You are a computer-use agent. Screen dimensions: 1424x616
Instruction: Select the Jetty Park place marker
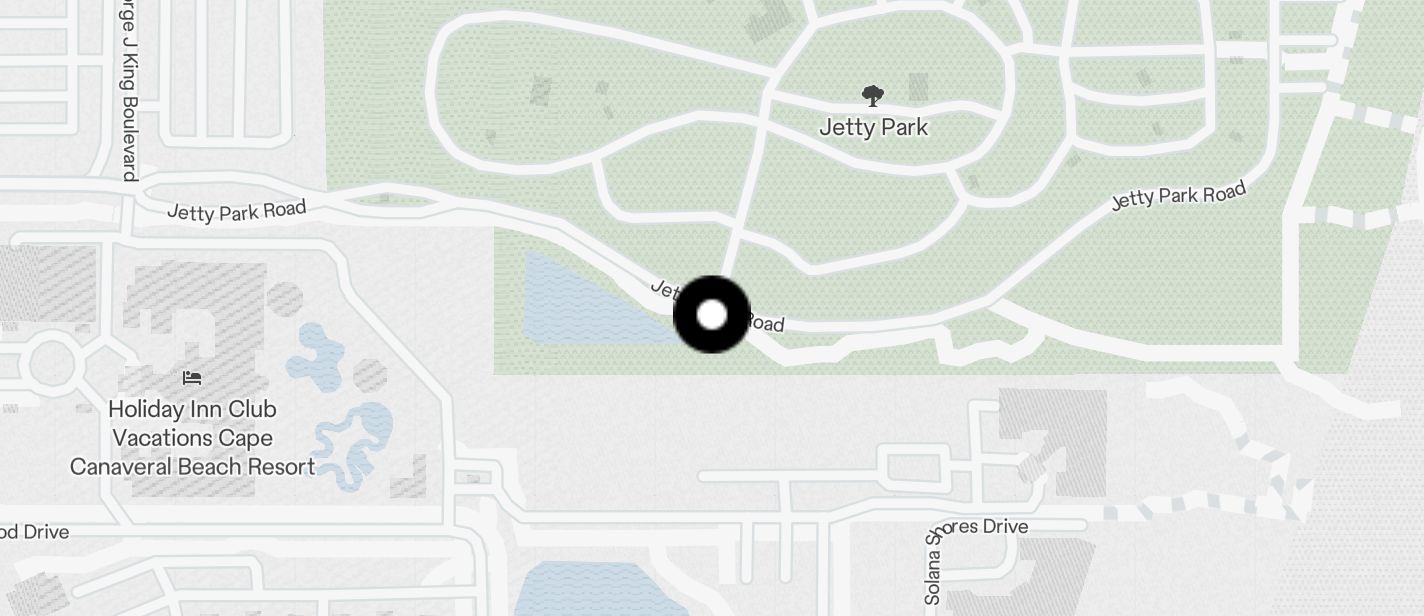[873, 97]
